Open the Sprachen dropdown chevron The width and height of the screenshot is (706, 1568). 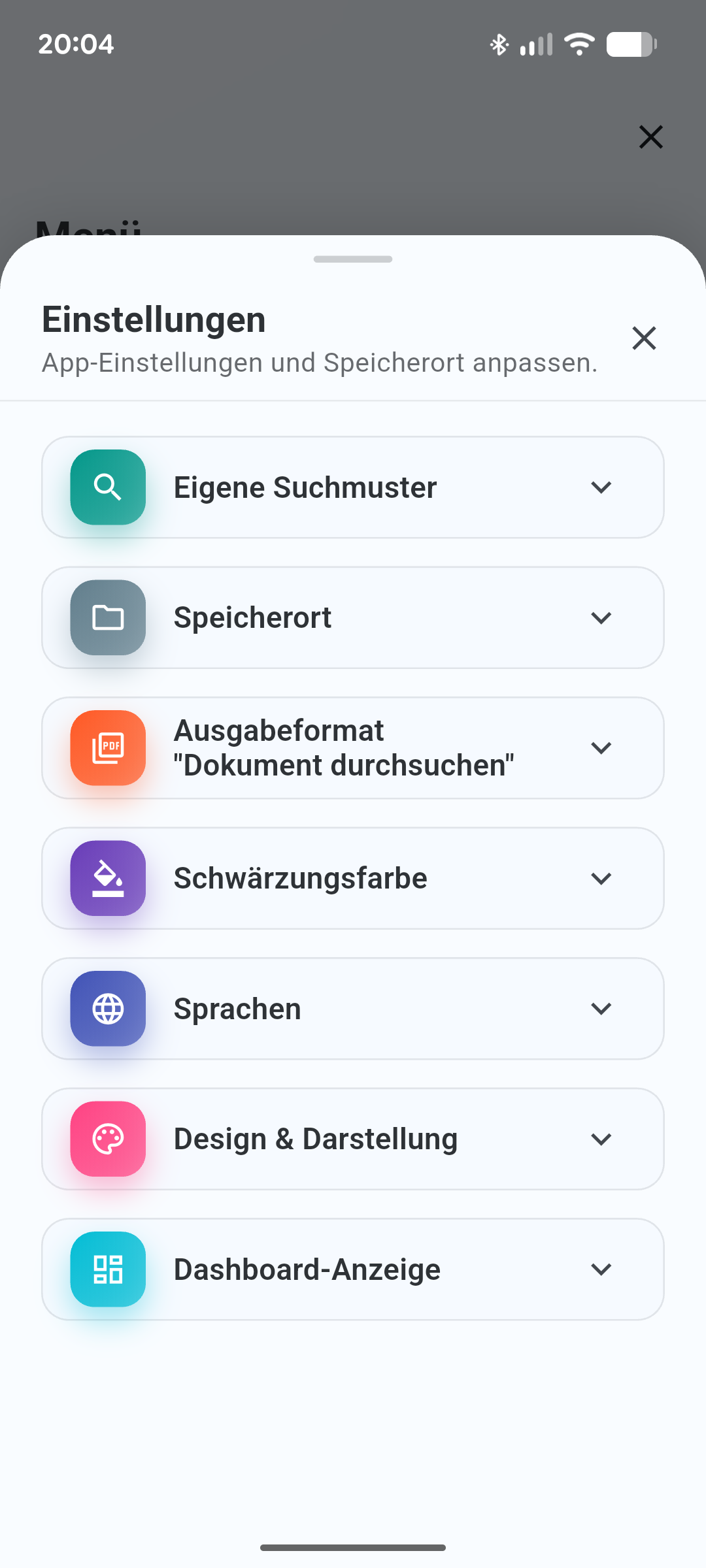[x=602, y=1008]
